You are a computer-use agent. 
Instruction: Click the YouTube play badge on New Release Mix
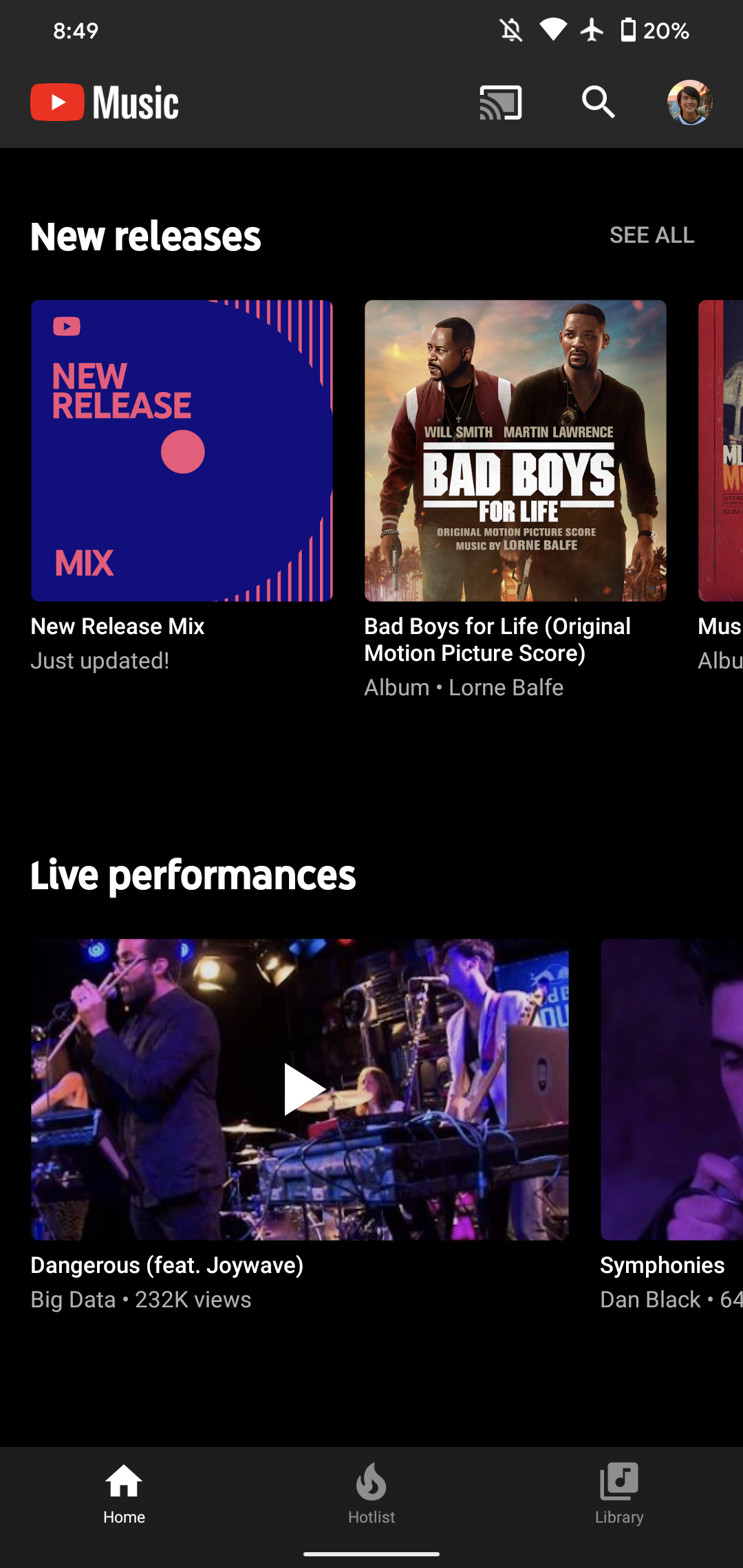65,327
